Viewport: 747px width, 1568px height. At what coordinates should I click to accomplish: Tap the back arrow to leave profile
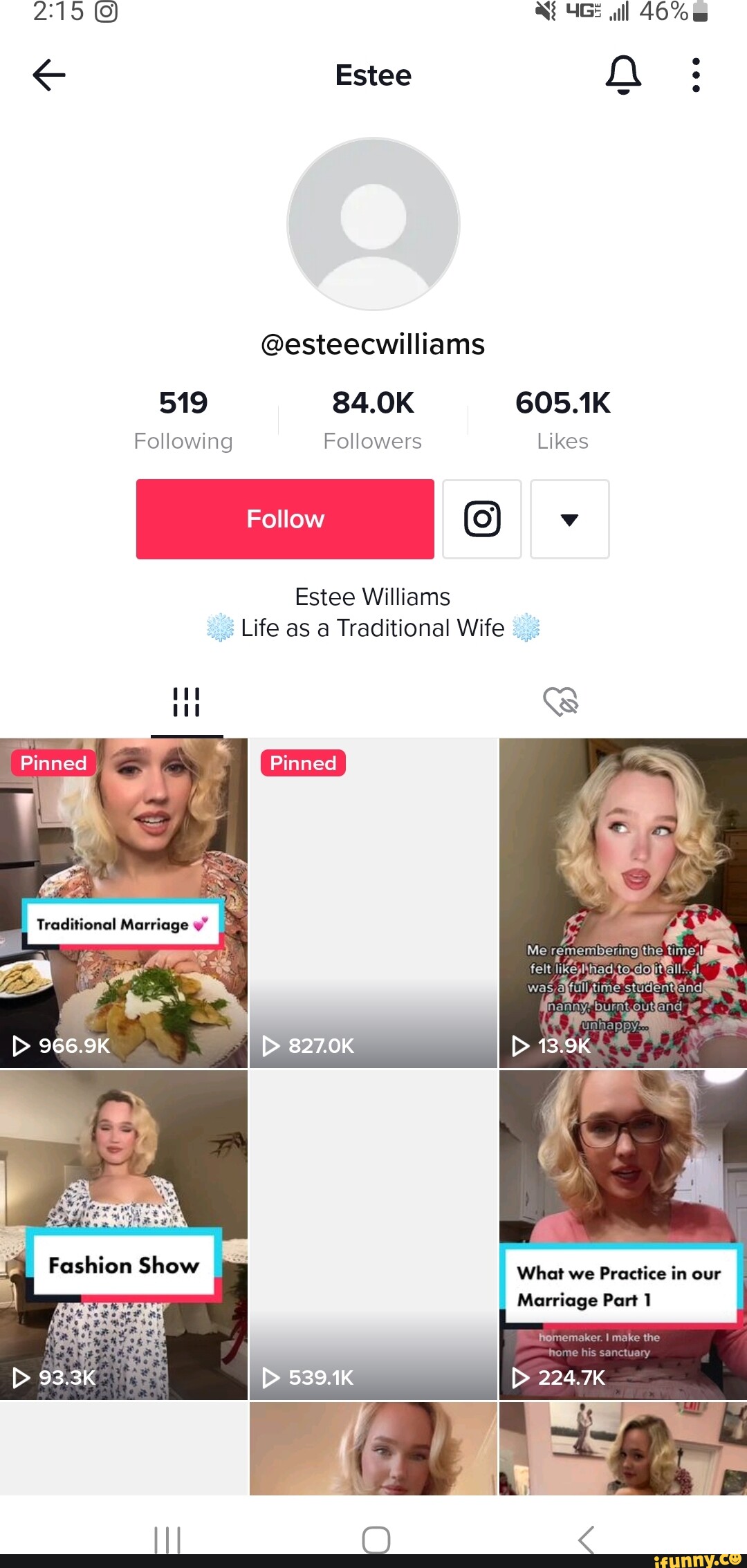46,75
